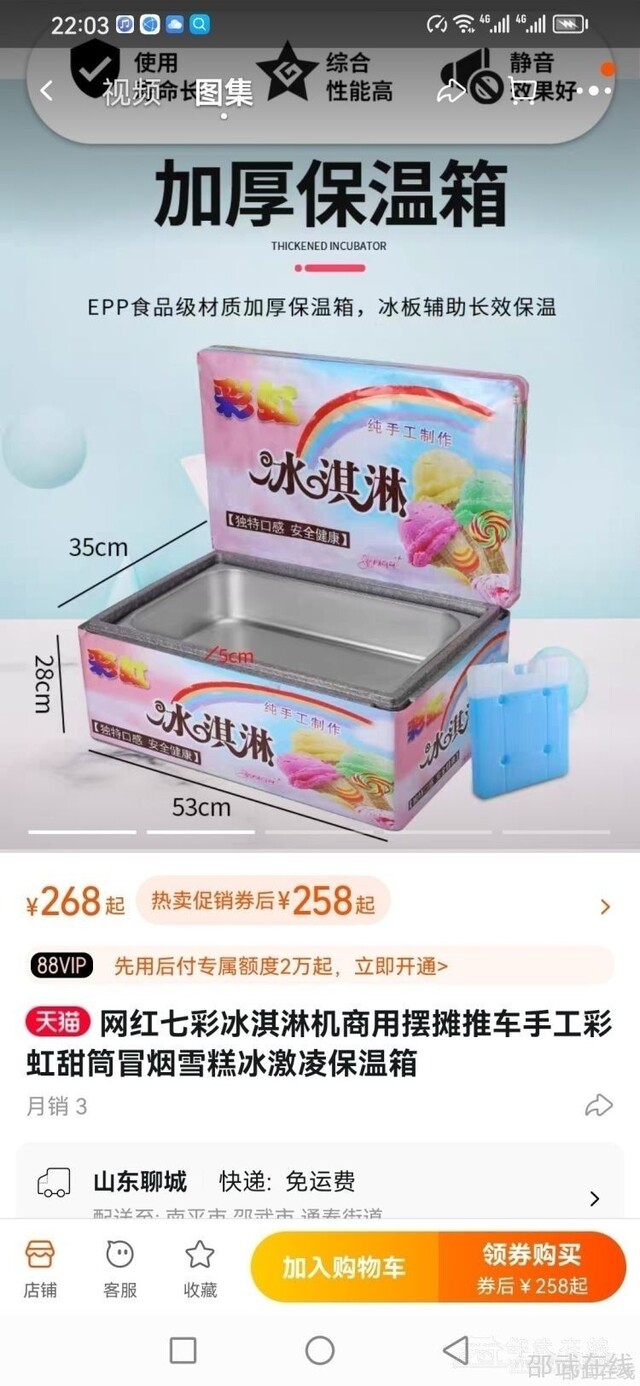Switch to the 视频 tab

click(x=131, y=93)
